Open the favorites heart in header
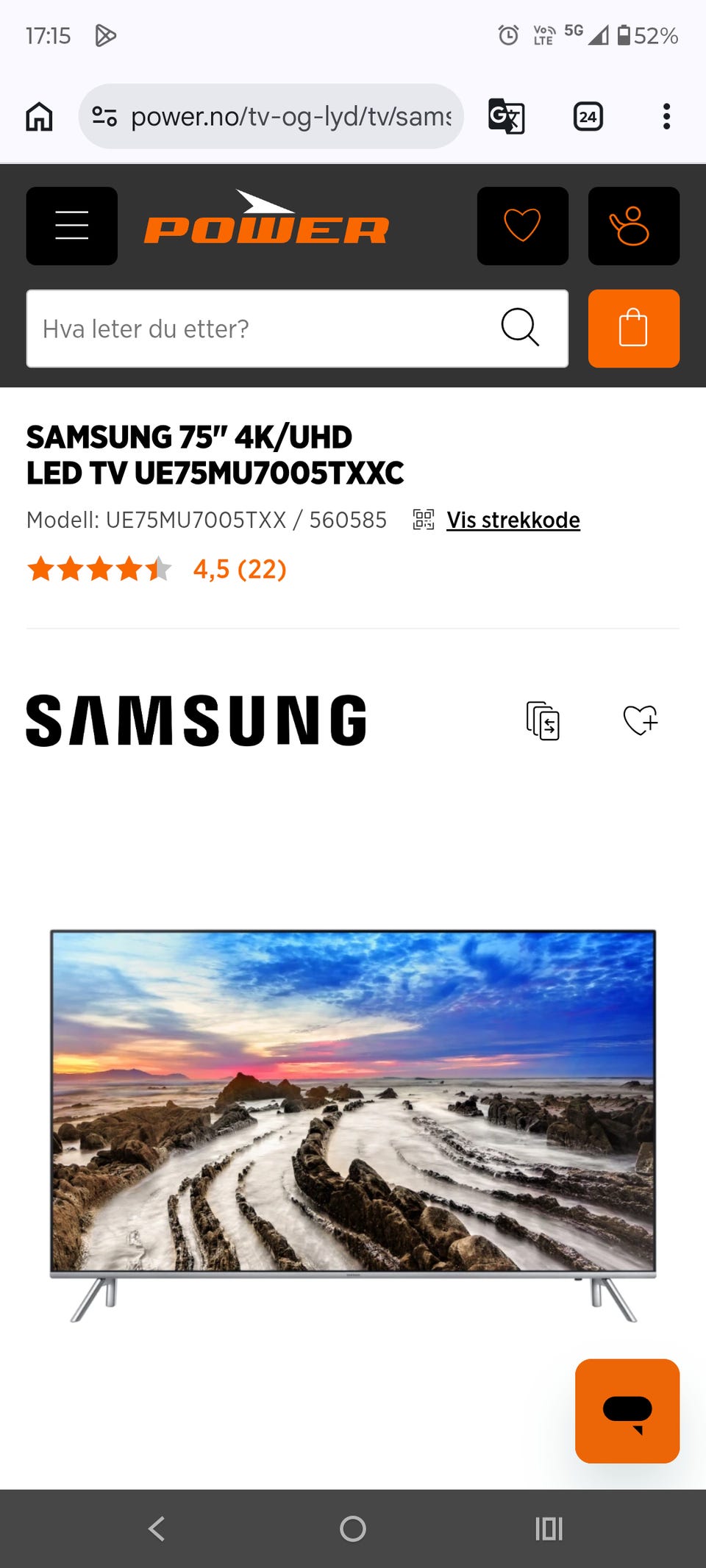Image resolution: width=706 pixels, height=1568 pixels. [522, 226]
